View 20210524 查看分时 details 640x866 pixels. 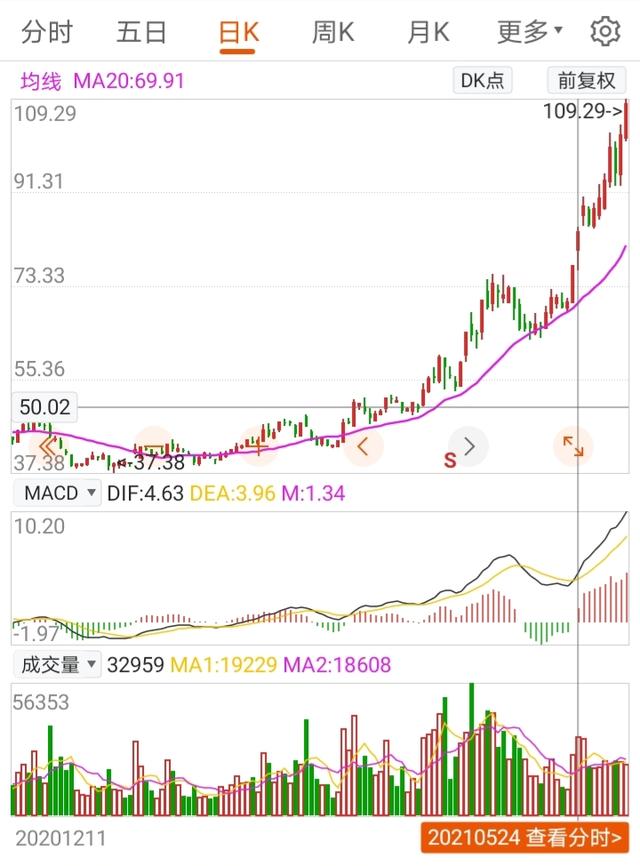[524, 838]
